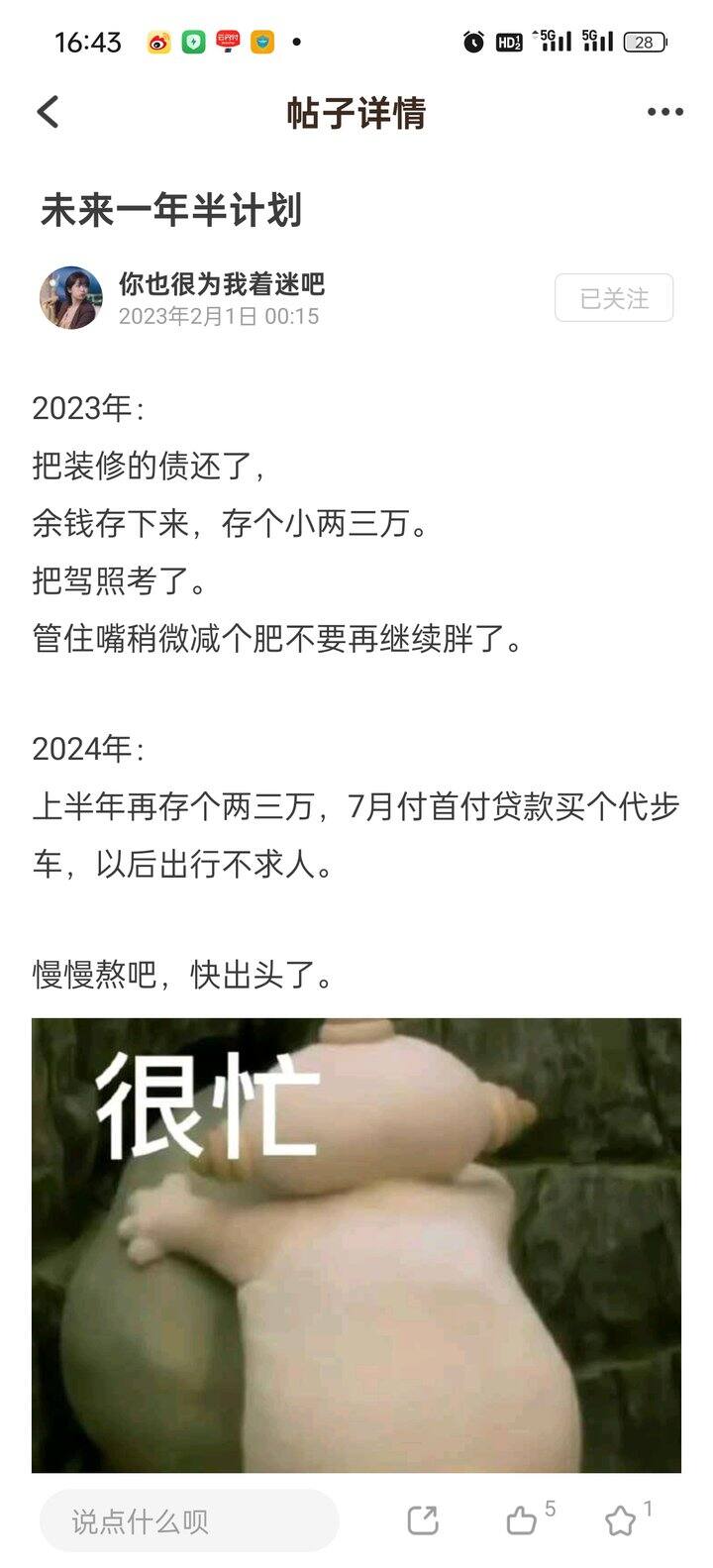Tap the share icon below the post

tap(424, 1517)
